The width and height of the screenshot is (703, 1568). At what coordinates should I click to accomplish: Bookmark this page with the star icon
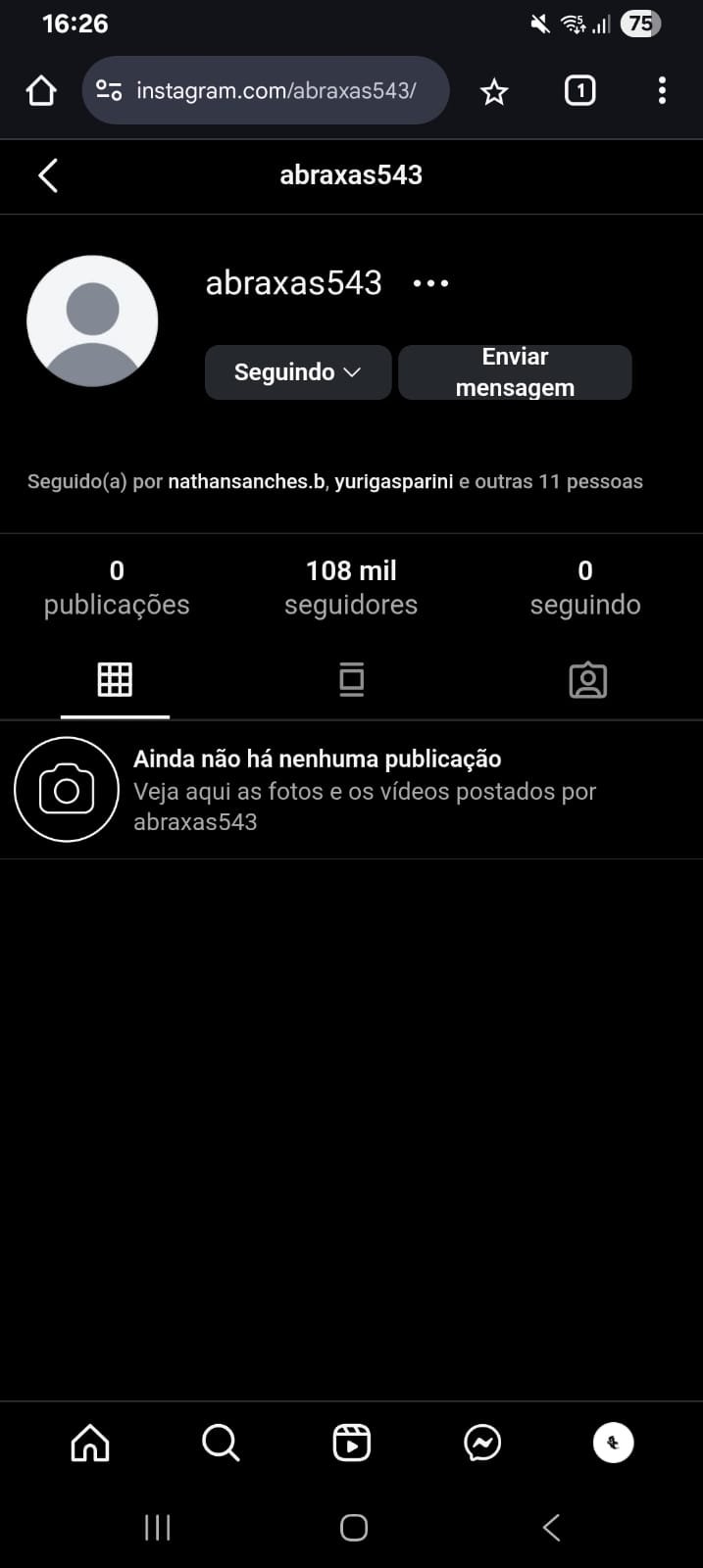click(x=494, y=91)
